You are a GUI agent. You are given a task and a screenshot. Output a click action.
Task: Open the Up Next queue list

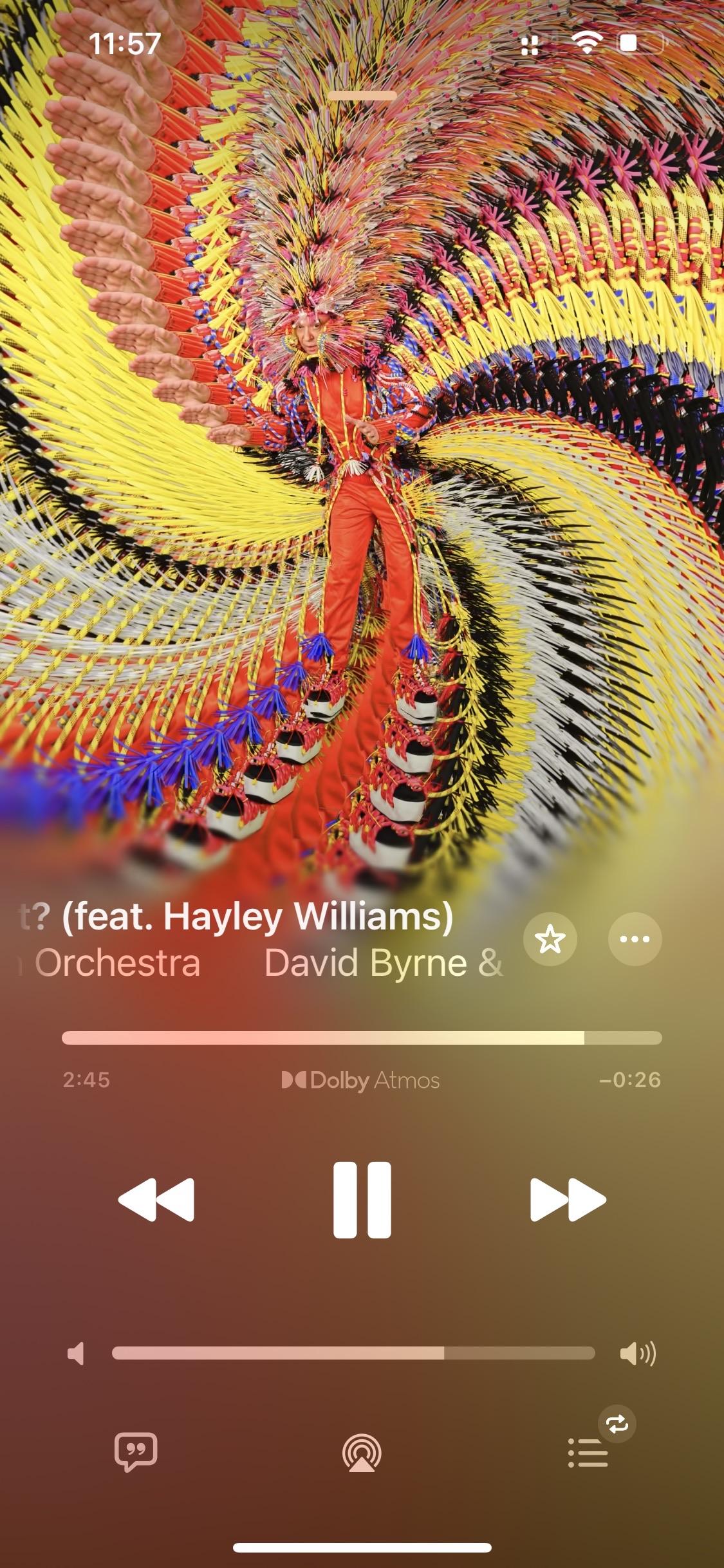click(588, 1453)
